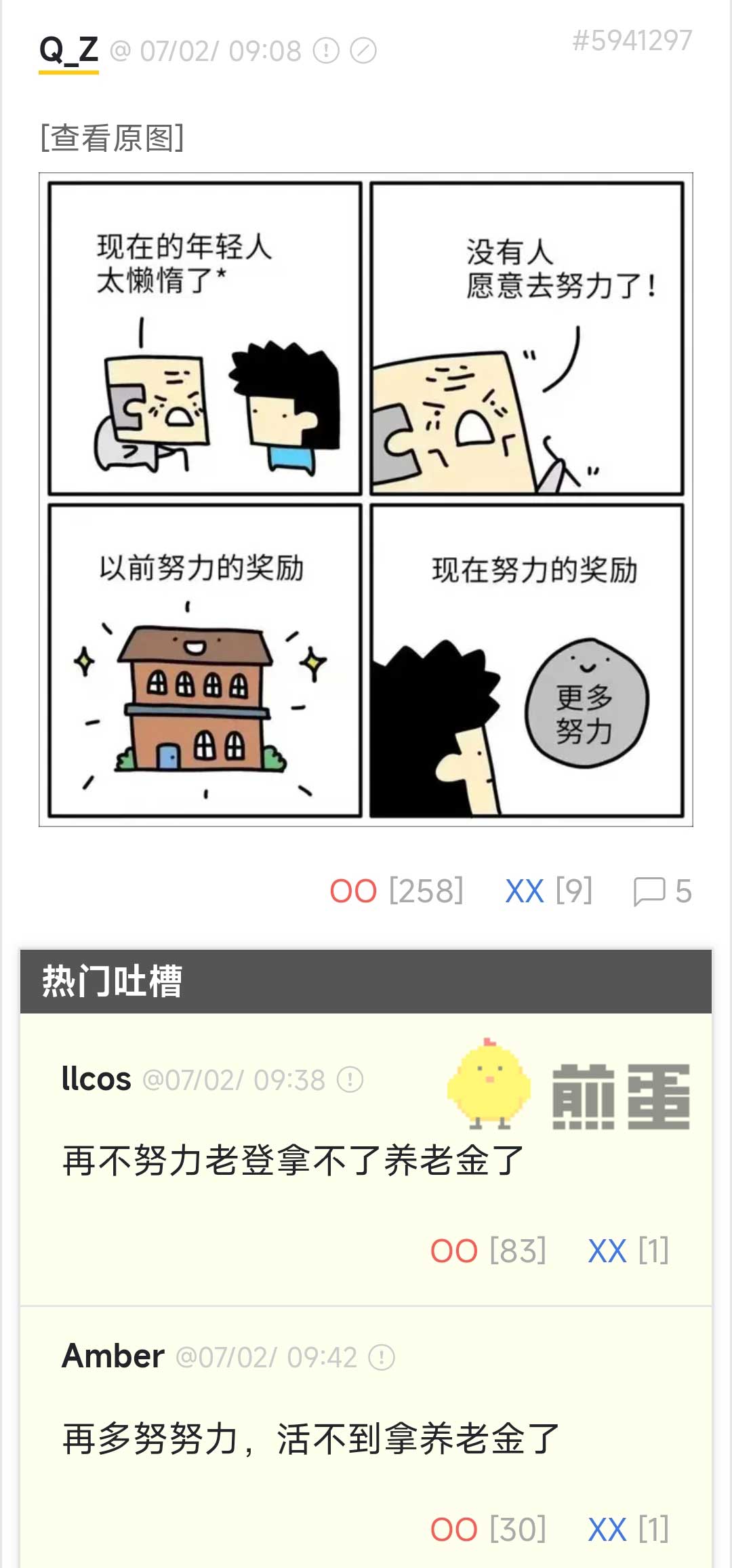The image size is (732, 1568).
Task: Tap the report icon next to Q_Z's timestamp
Action: click(x=326, y=51)
